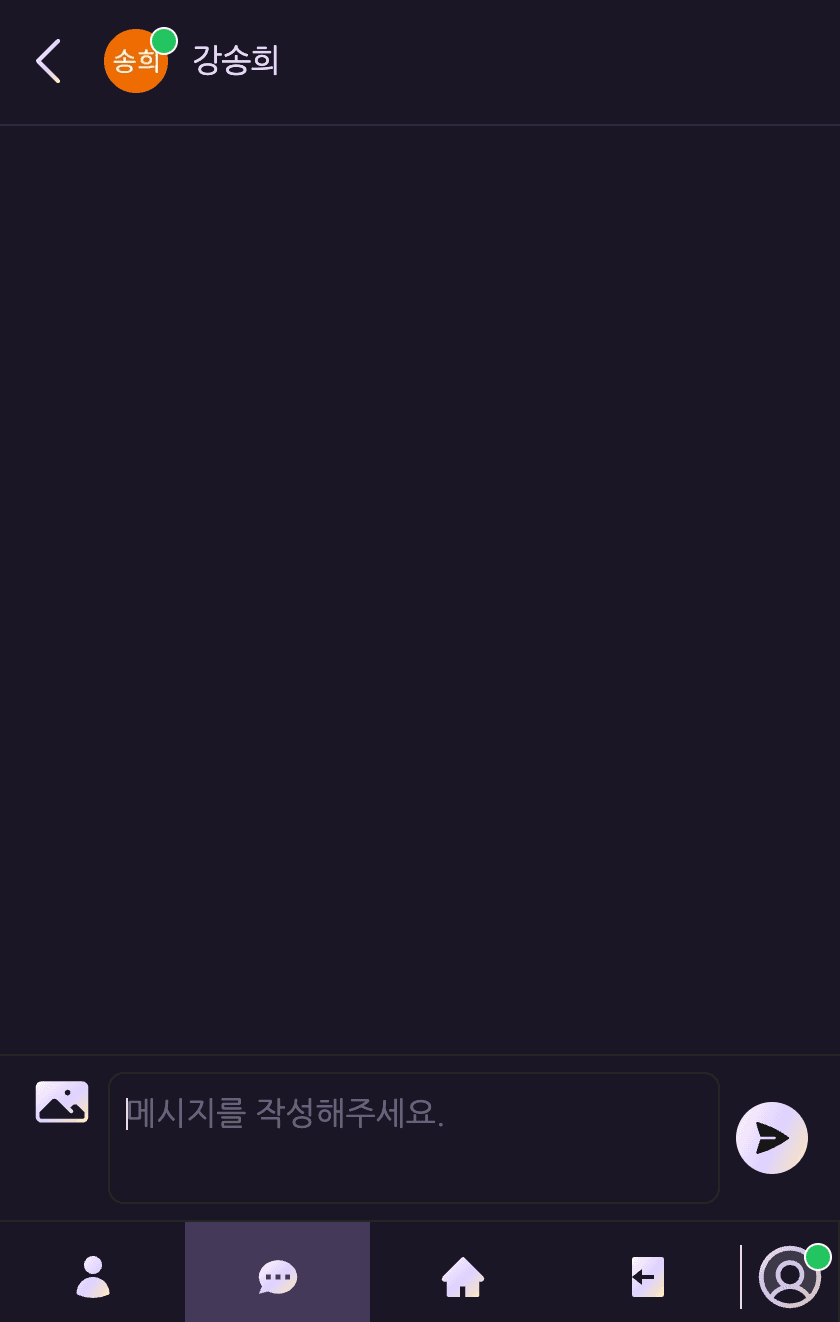Send the message with the arrow button
The height and width of the screenshot is (1322, 840).
point(771,1138)
